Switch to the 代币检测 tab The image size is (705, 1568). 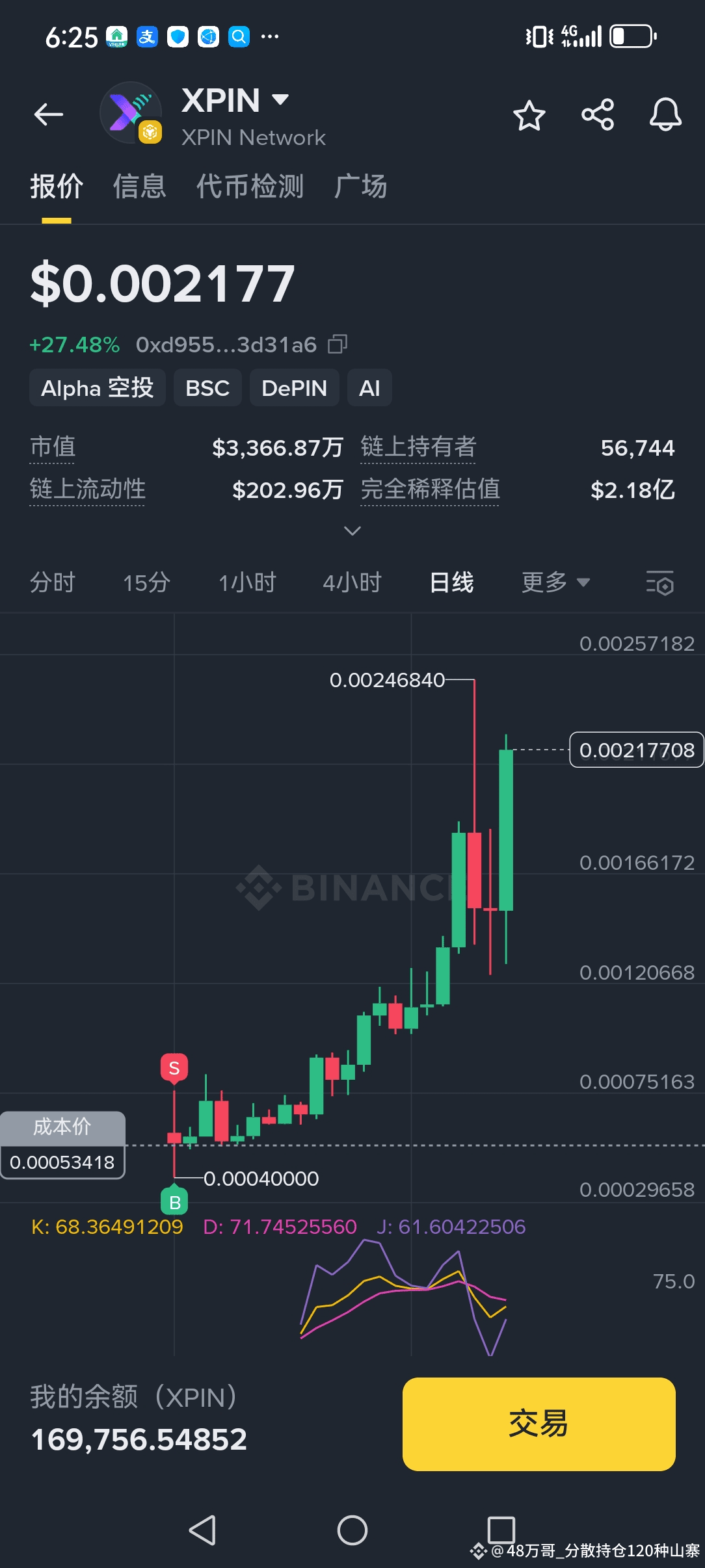[250, 187]
